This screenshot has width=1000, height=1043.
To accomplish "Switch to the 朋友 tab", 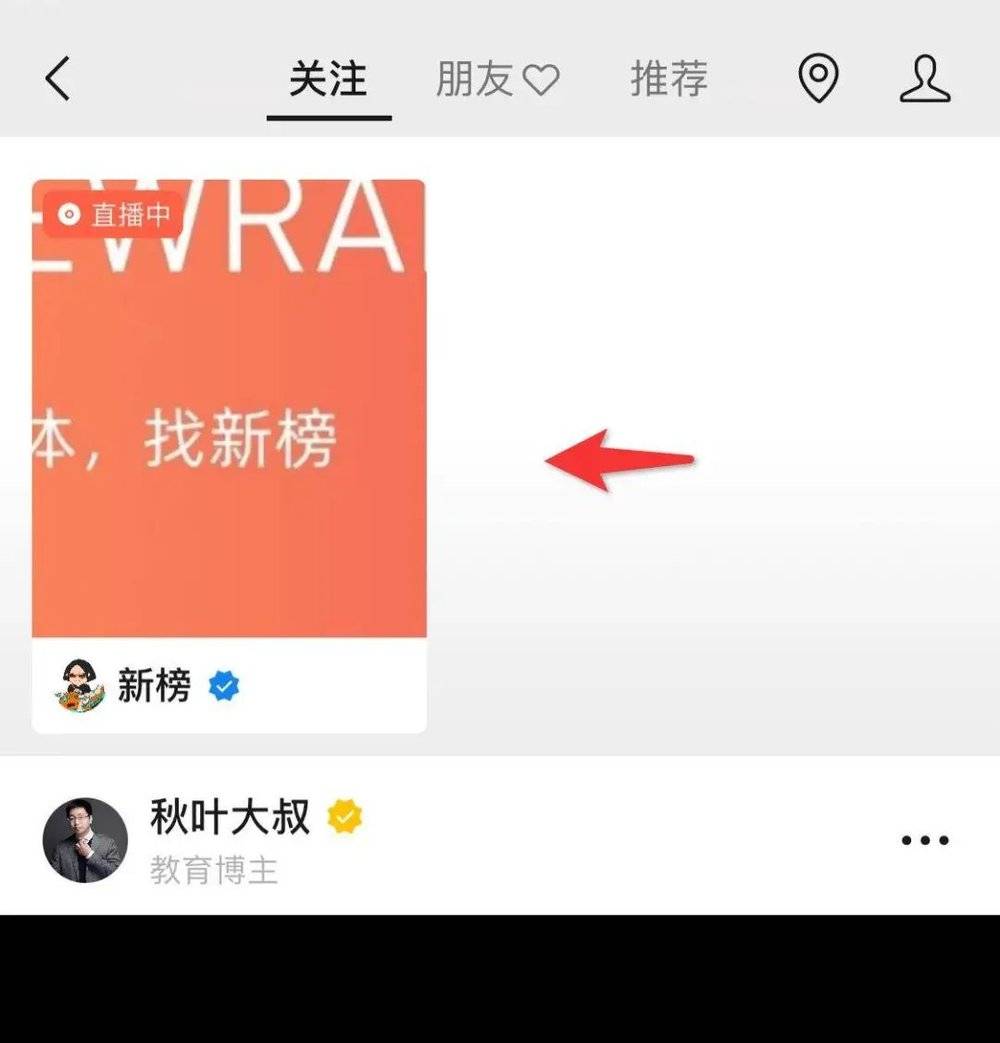I will click(497, 79).
